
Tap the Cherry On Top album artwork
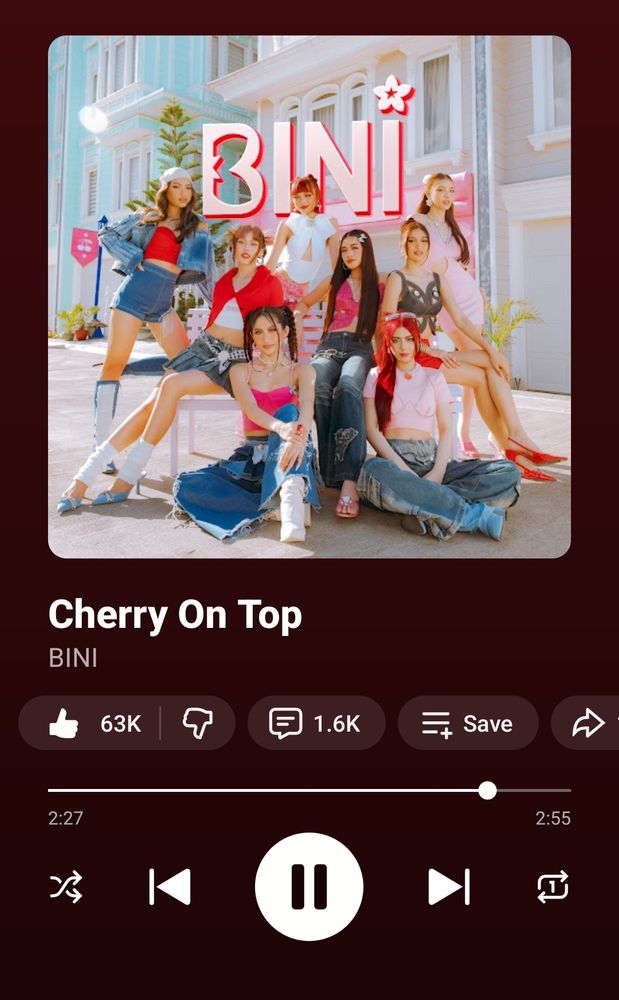[x=309, y=297]
